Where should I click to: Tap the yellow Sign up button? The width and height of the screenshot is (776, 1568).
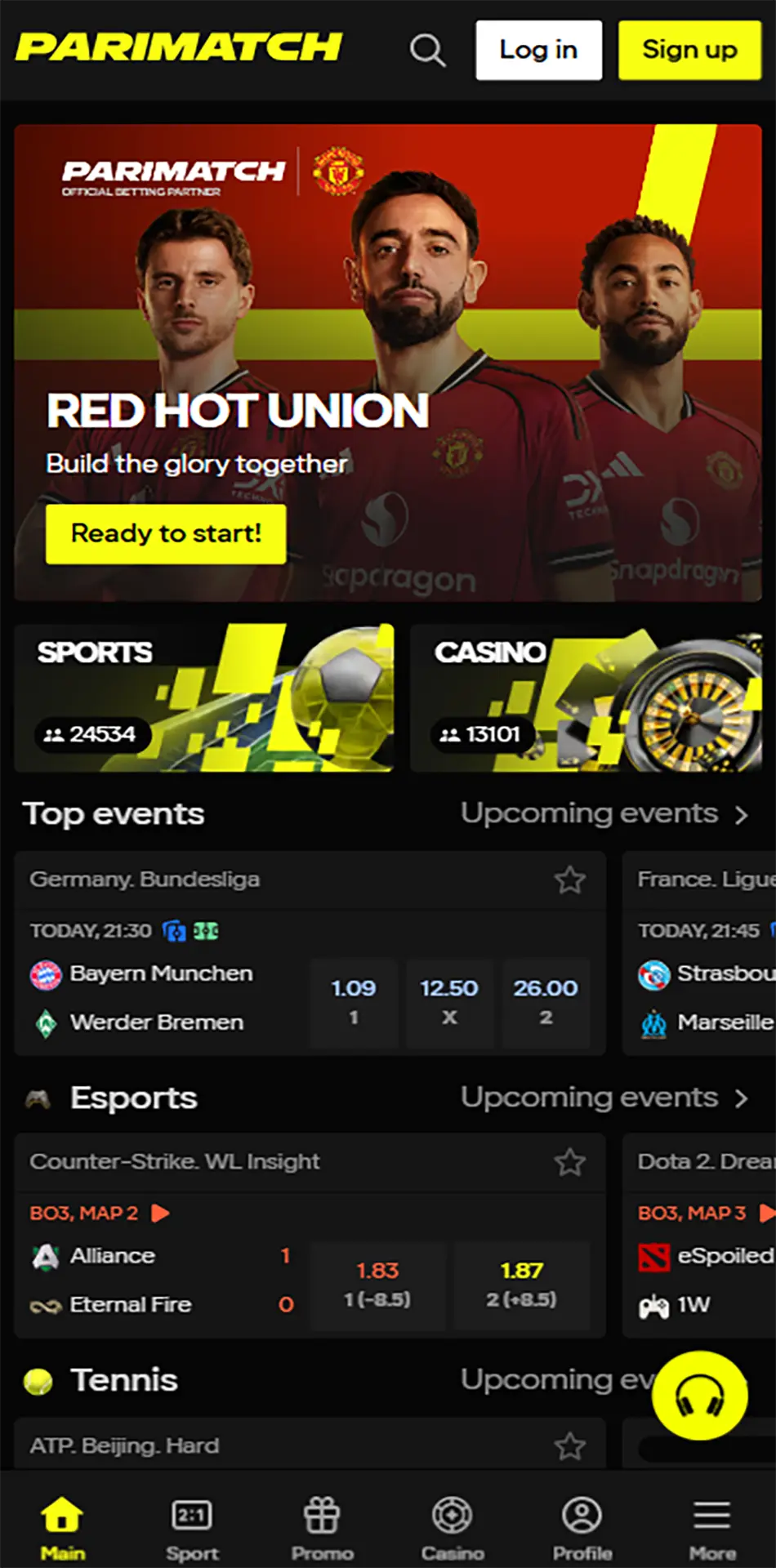coord(689,51)
